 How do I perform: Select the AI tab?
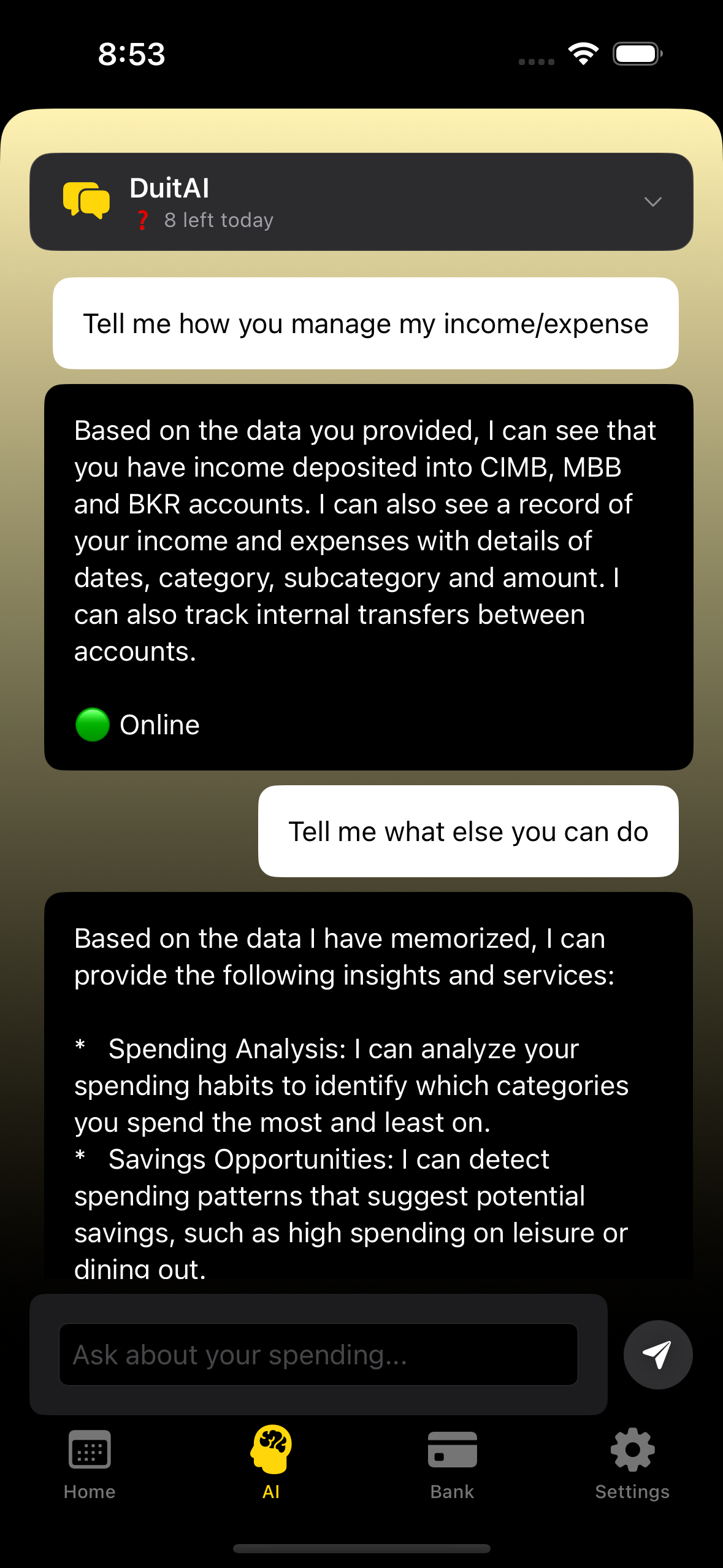[x=271, y=1464]
